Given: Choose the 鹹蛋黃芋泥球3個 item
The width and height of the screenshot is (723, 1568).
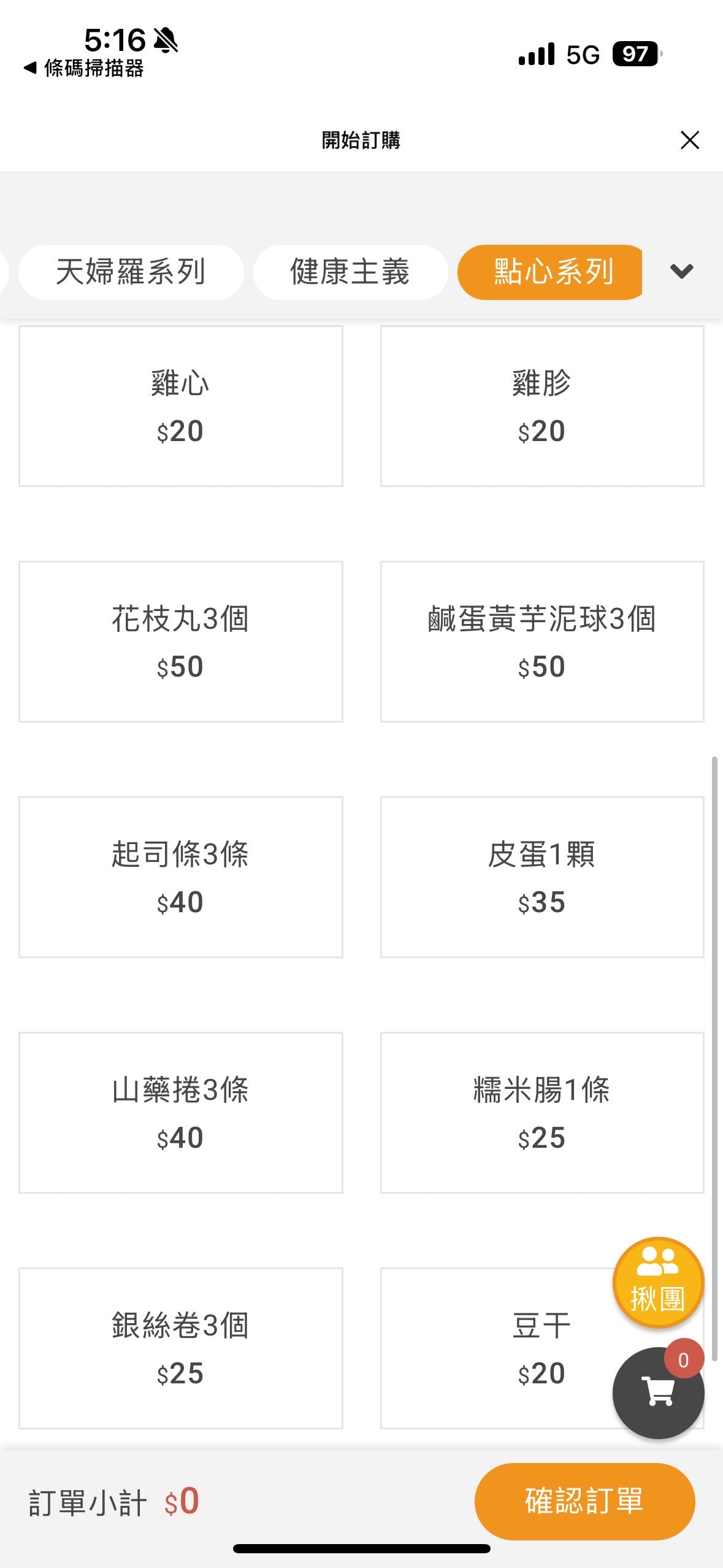Looking at the screenshot, I should [x=542, y=640].
